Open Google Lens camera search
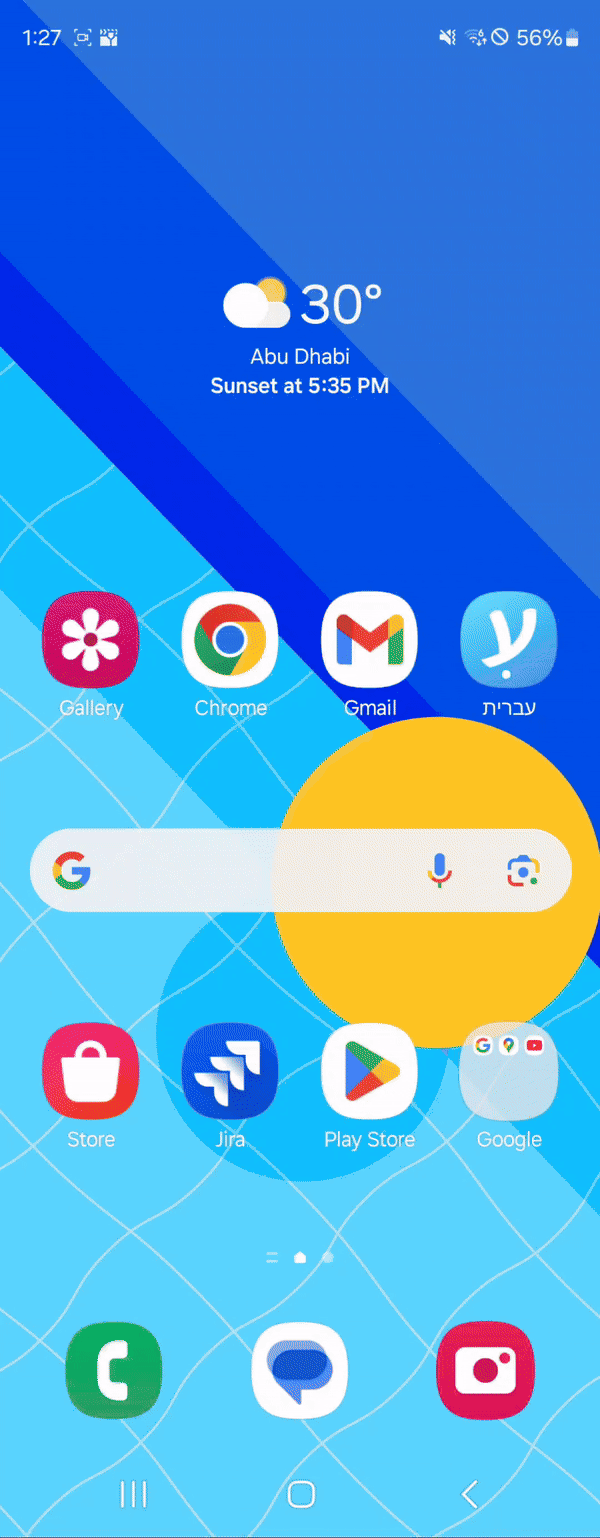 pos(522,871)
